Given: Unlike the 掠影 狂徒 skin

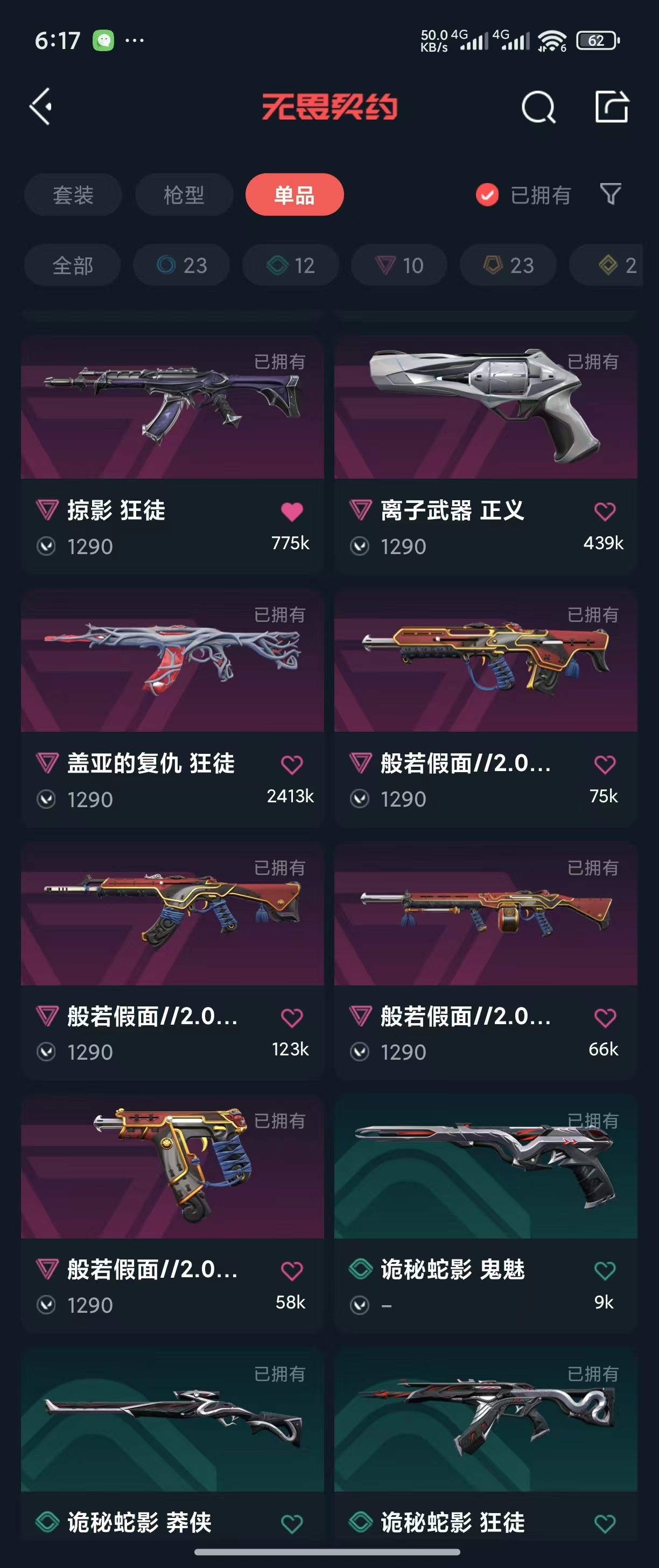Looking at the screenshot, I should point(291,512).
